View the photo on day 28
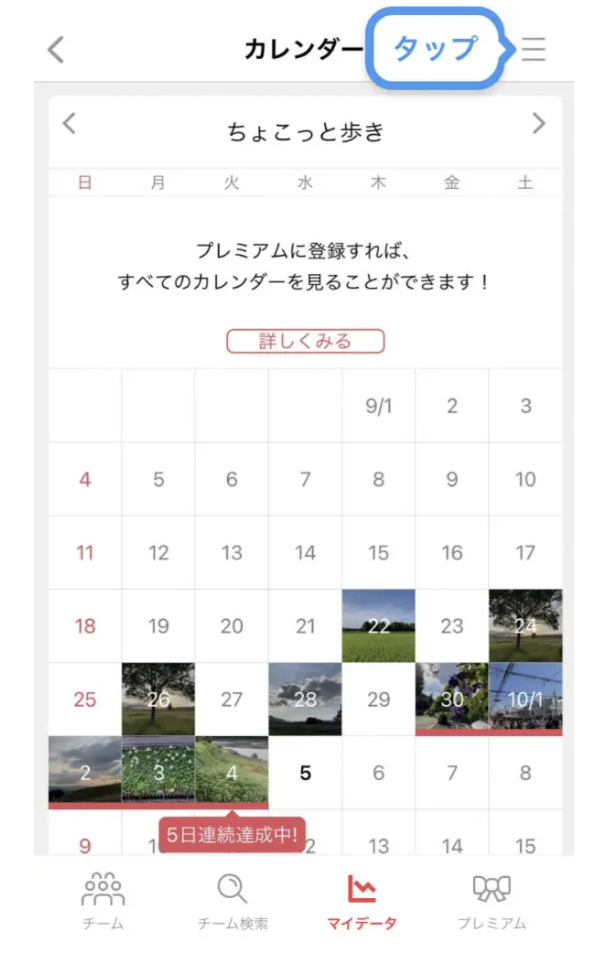This screenshot has height=964, width=608. pos(305,698)
